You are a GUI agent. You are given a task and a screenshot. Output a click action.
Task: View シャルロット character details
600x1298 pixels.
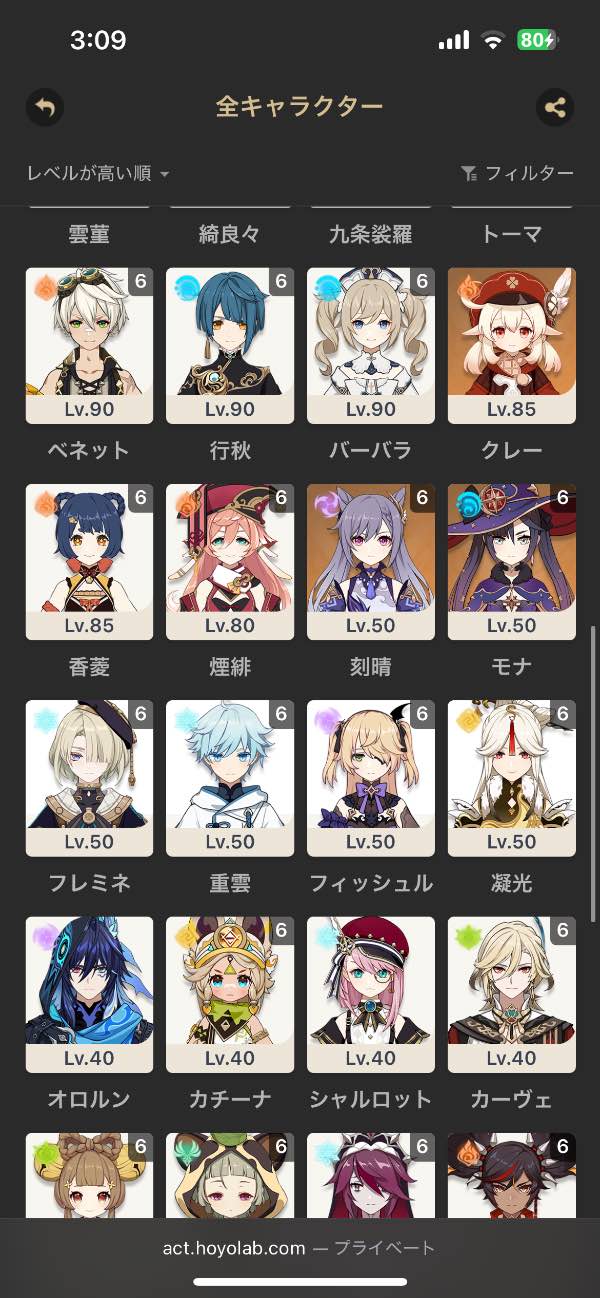(x=371, y=994)
